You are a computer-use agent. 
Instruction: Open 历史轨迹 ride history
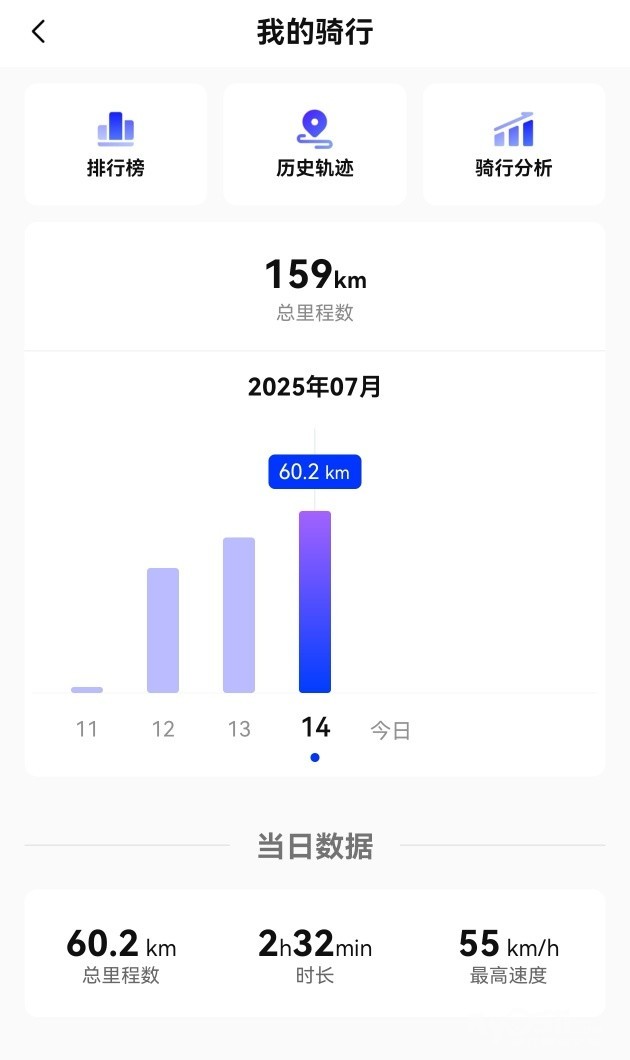point(315,144)
